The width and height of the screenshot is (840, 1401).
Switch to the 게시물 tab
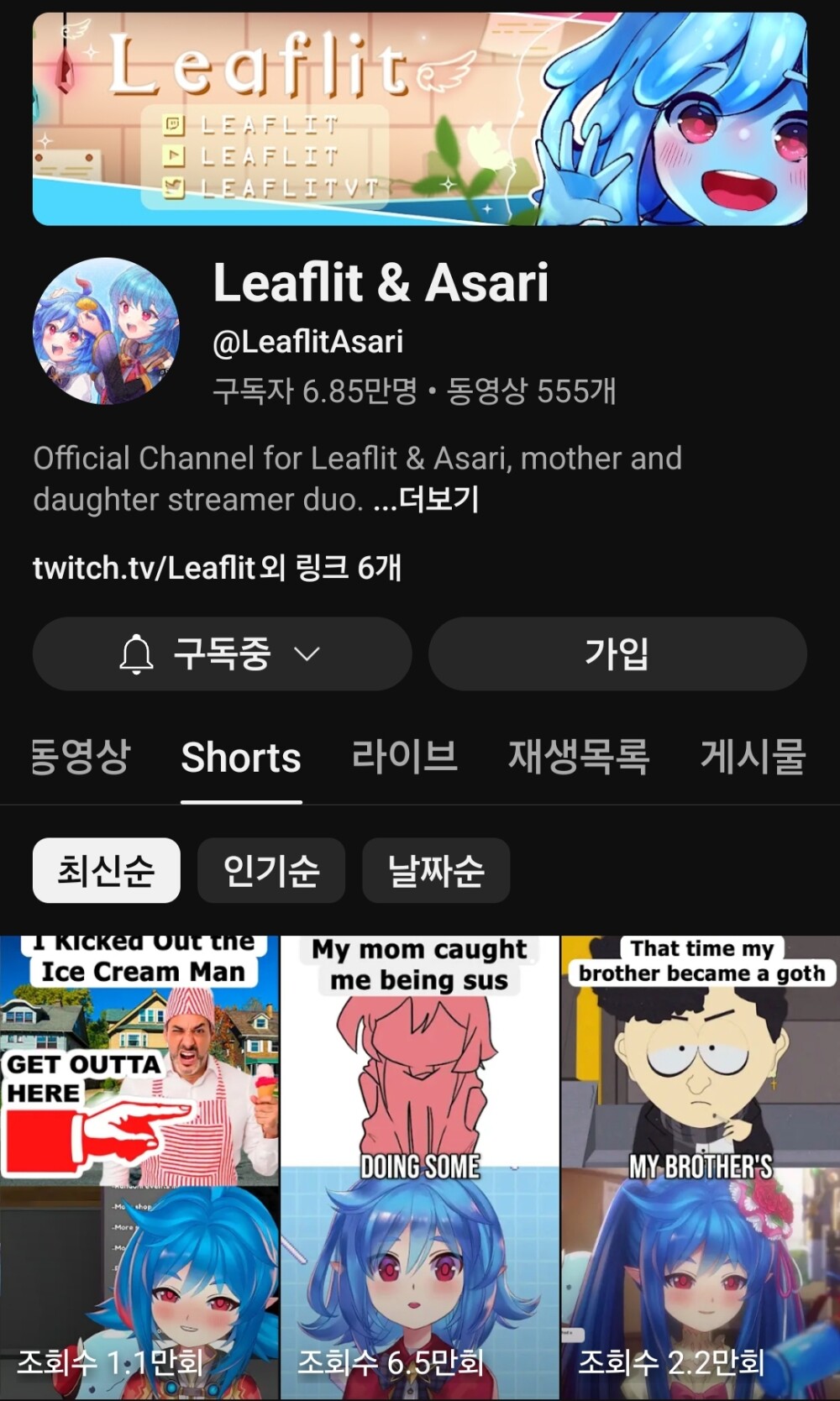(x=753, y=757)
